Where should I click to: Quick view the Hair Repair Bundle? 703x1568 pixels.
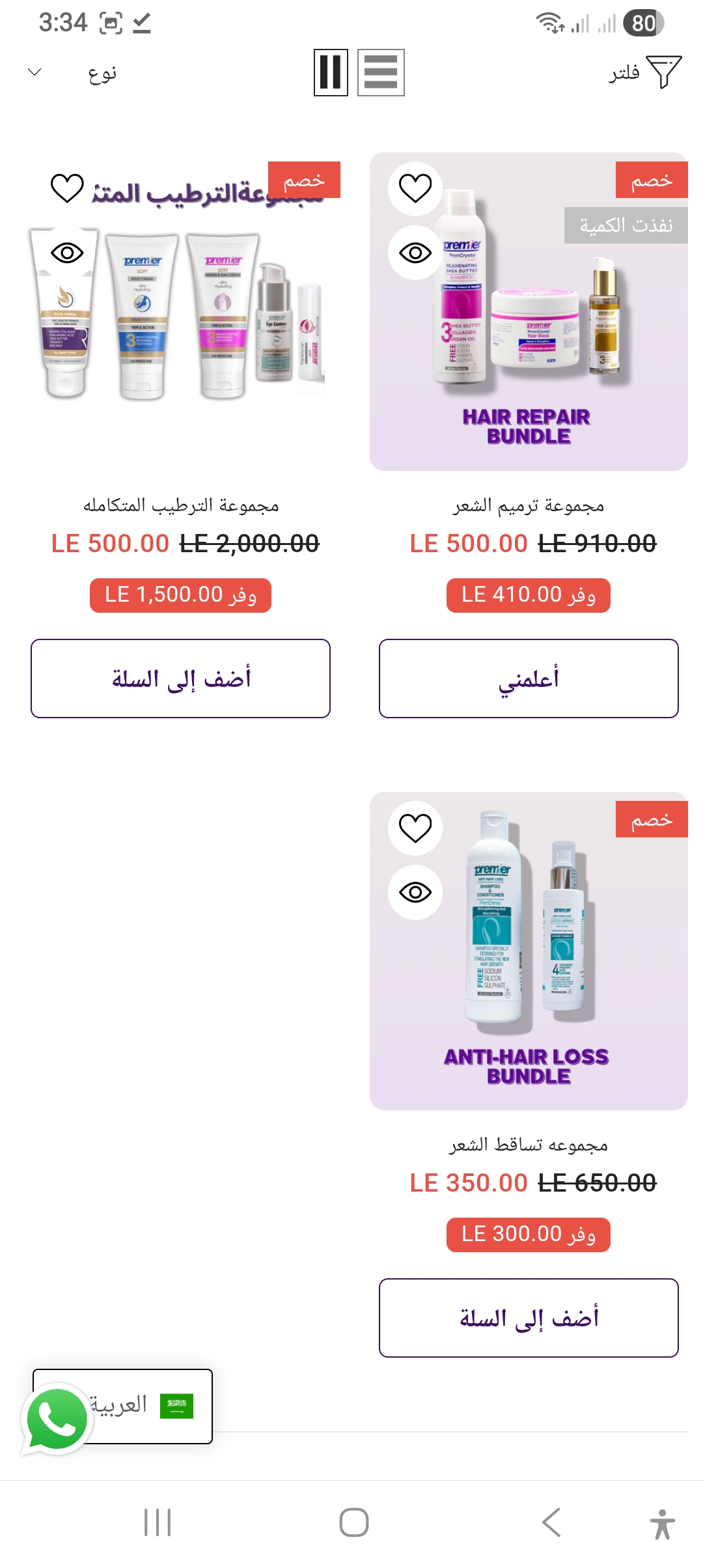pyautogui.click(x=415, y=253)
